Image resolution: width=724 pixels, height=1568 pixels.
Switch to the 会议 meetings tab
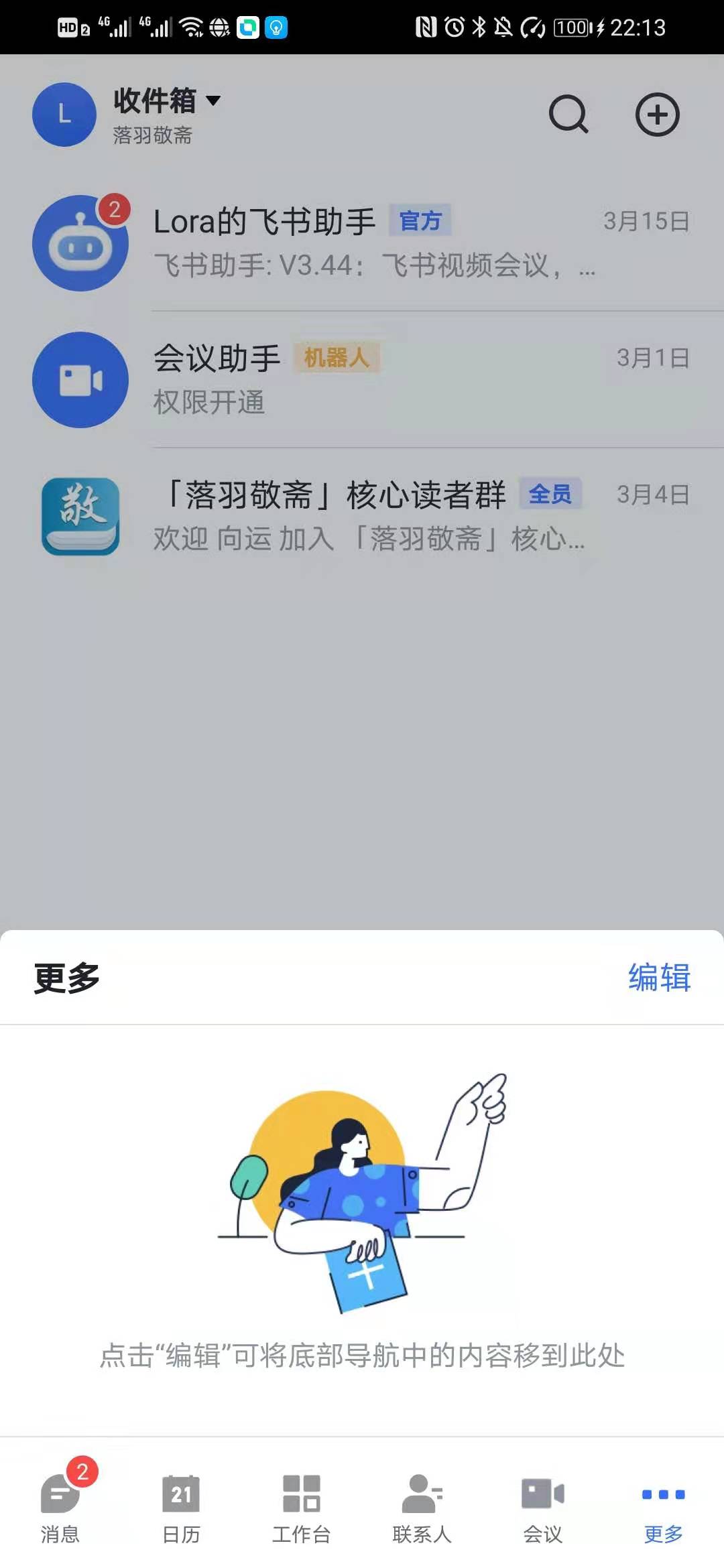click(543, 1505)
